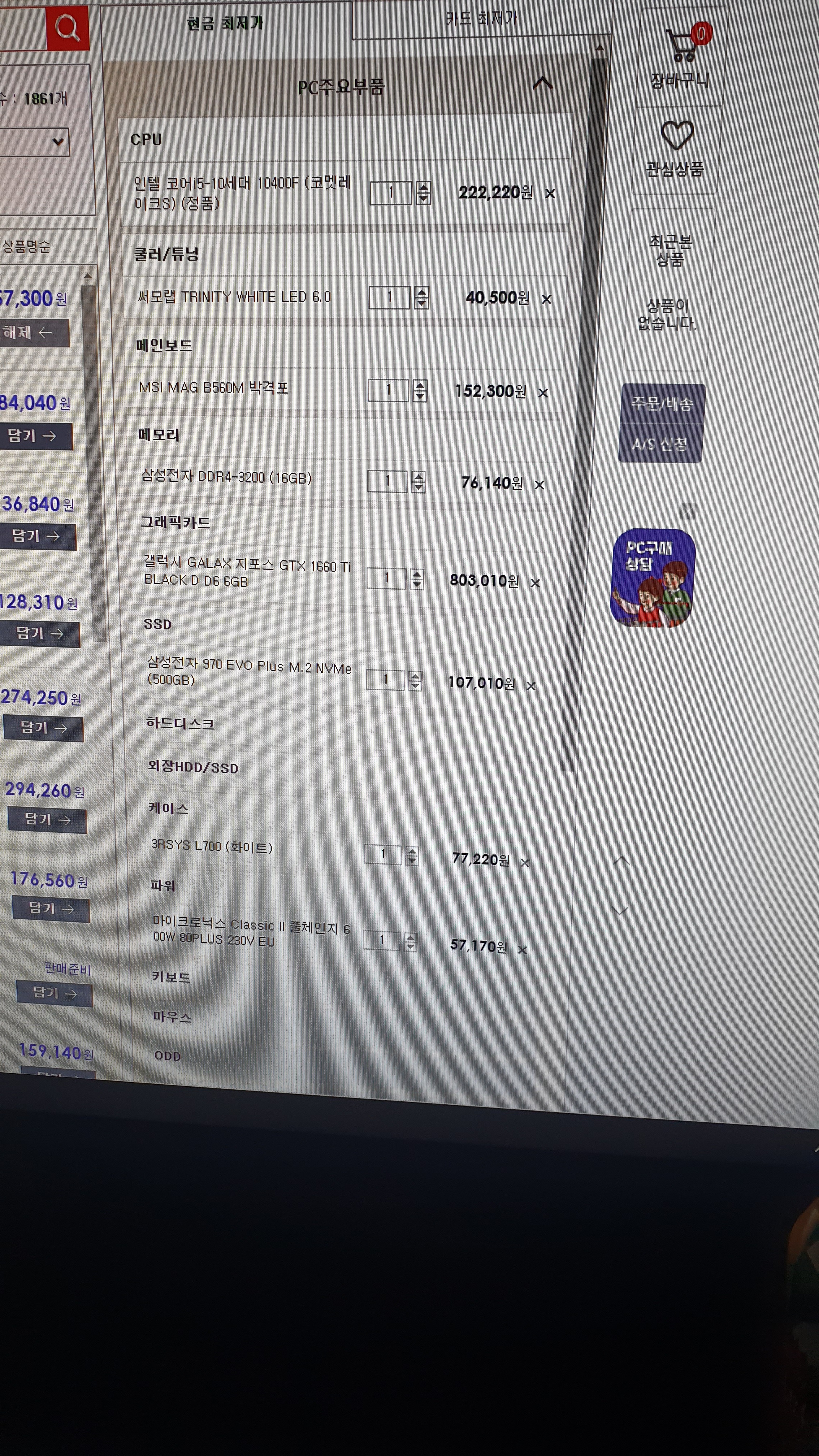This screenshot has height=1456, width=819.
Task: Tap the red search magnifier icon
Action: [x=68, y=27]
